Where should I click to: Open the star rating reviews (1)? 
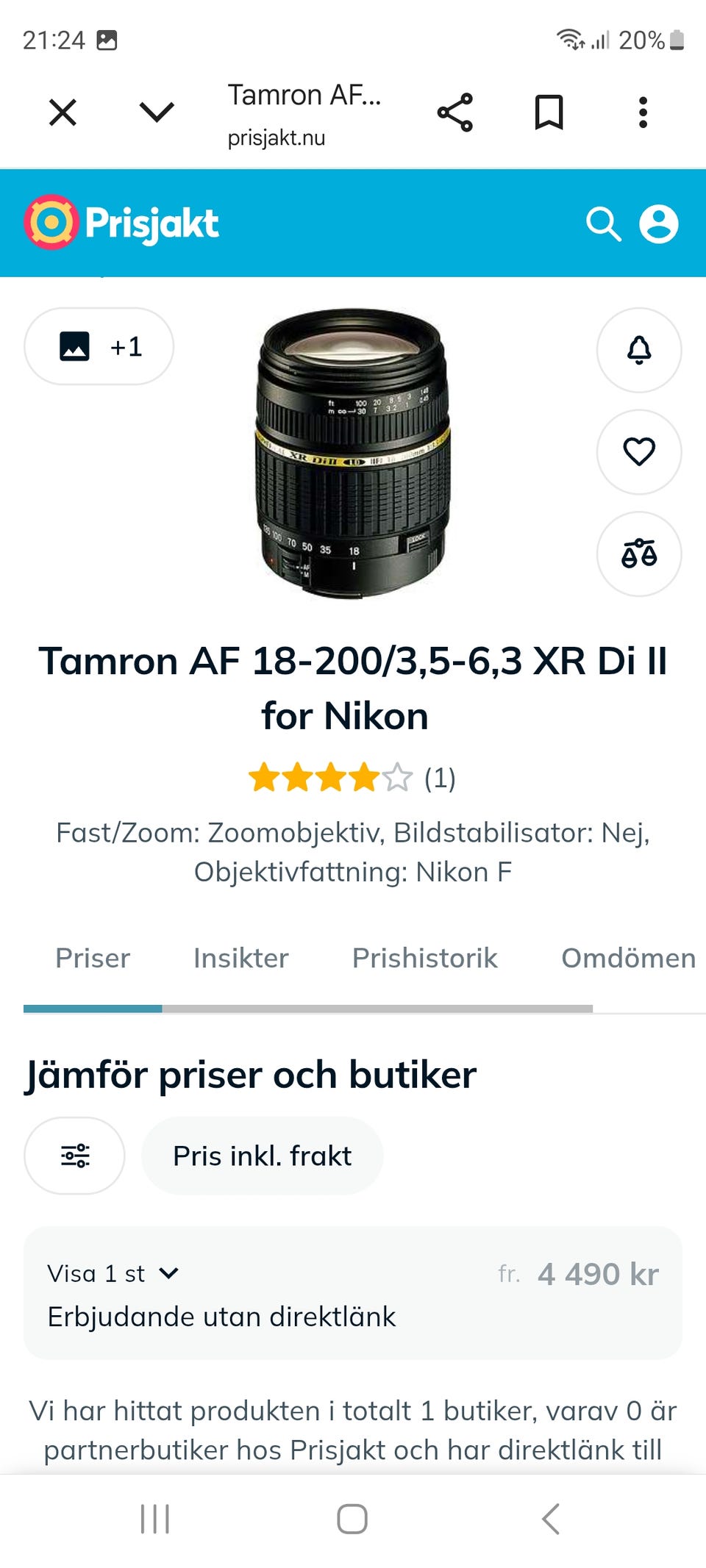352,778
